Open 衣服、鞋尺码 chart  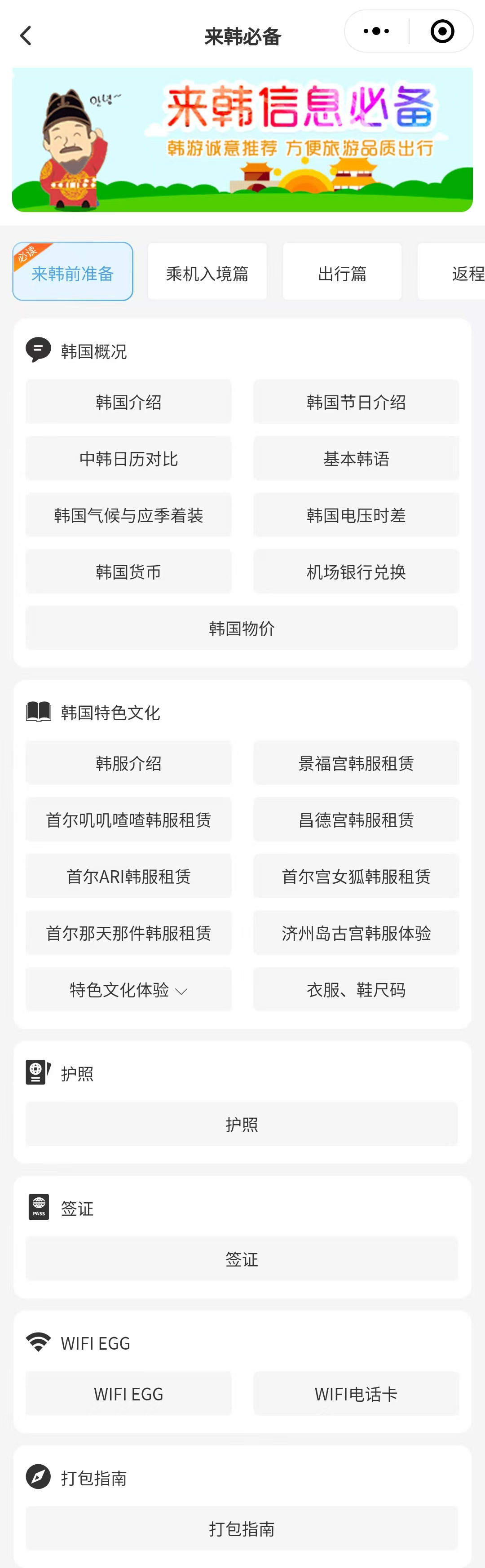tap(356, 990)
